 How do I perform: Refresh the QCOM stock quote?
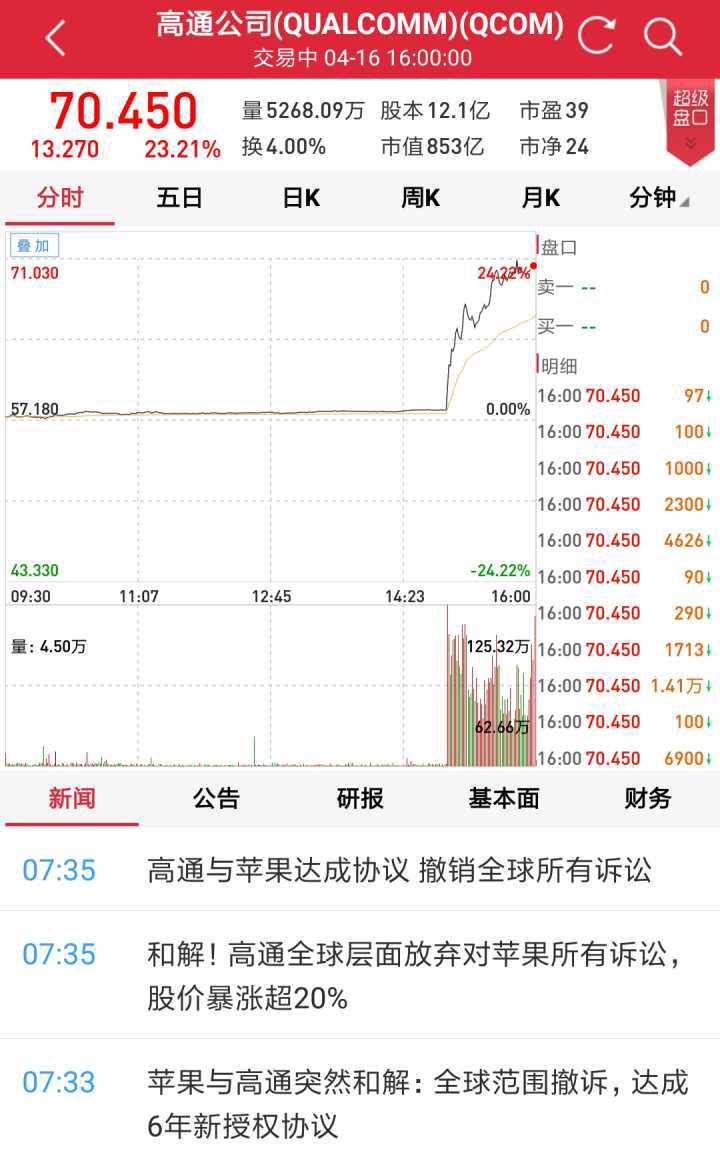[x=595, y=35]
